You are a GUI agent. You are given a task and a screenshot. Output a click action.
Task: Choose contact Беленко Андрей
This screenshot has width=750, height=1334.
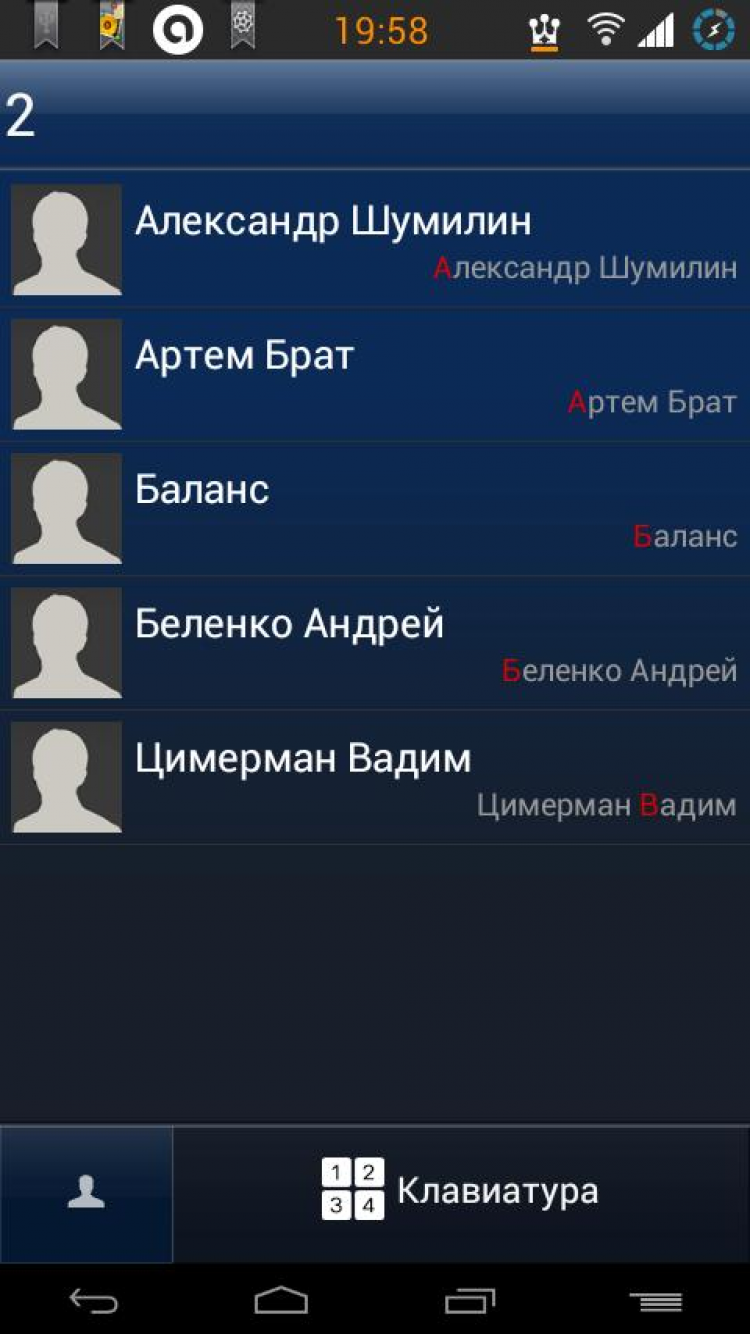(375, 643)
